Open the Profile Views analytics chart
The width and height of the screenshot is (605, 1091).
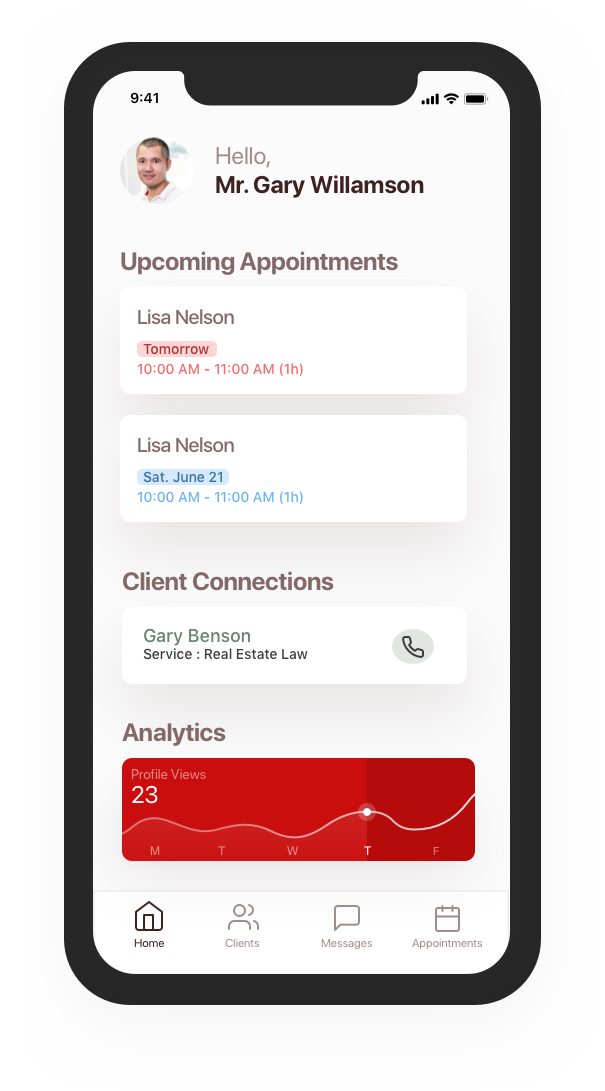298,809
